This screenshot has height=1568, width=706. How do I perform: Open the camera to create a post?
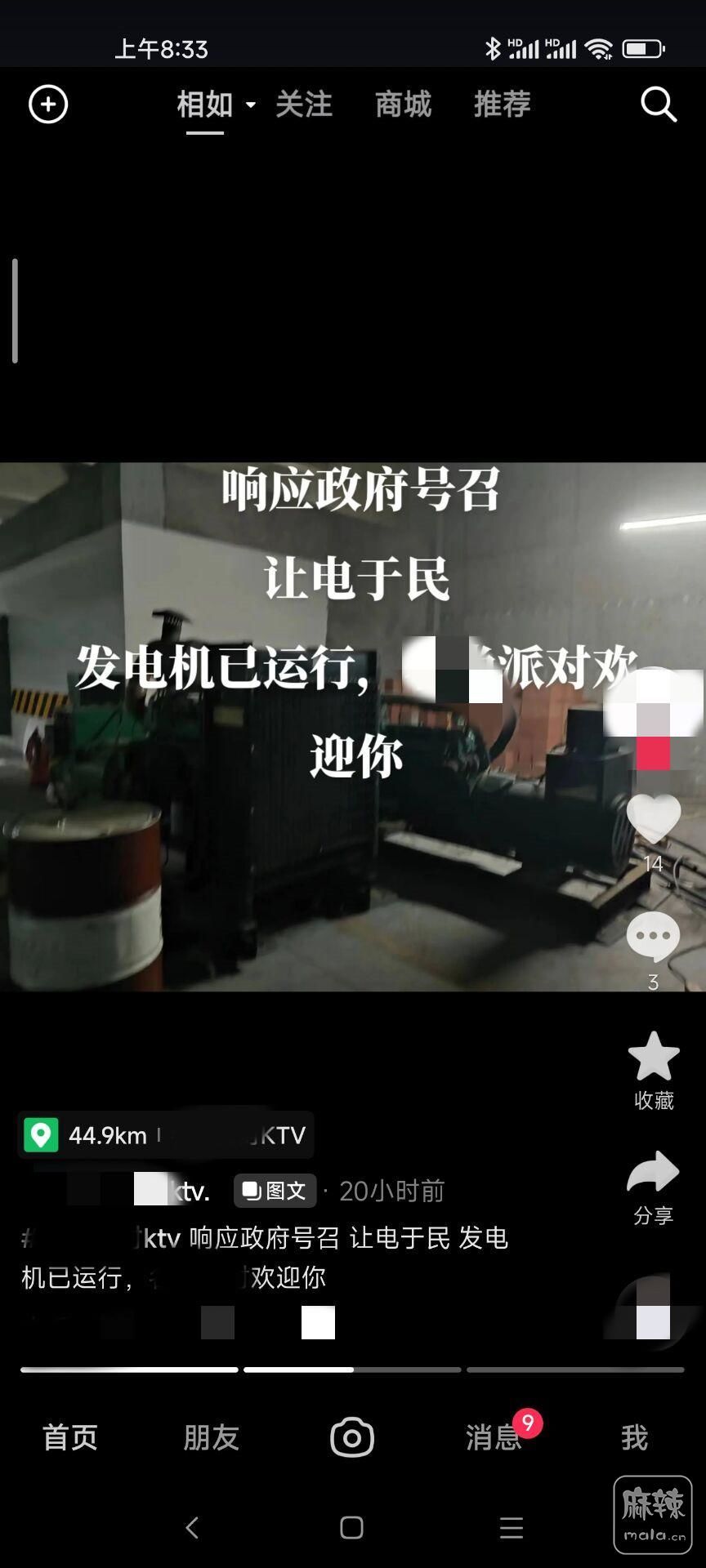click(352, 1437)
